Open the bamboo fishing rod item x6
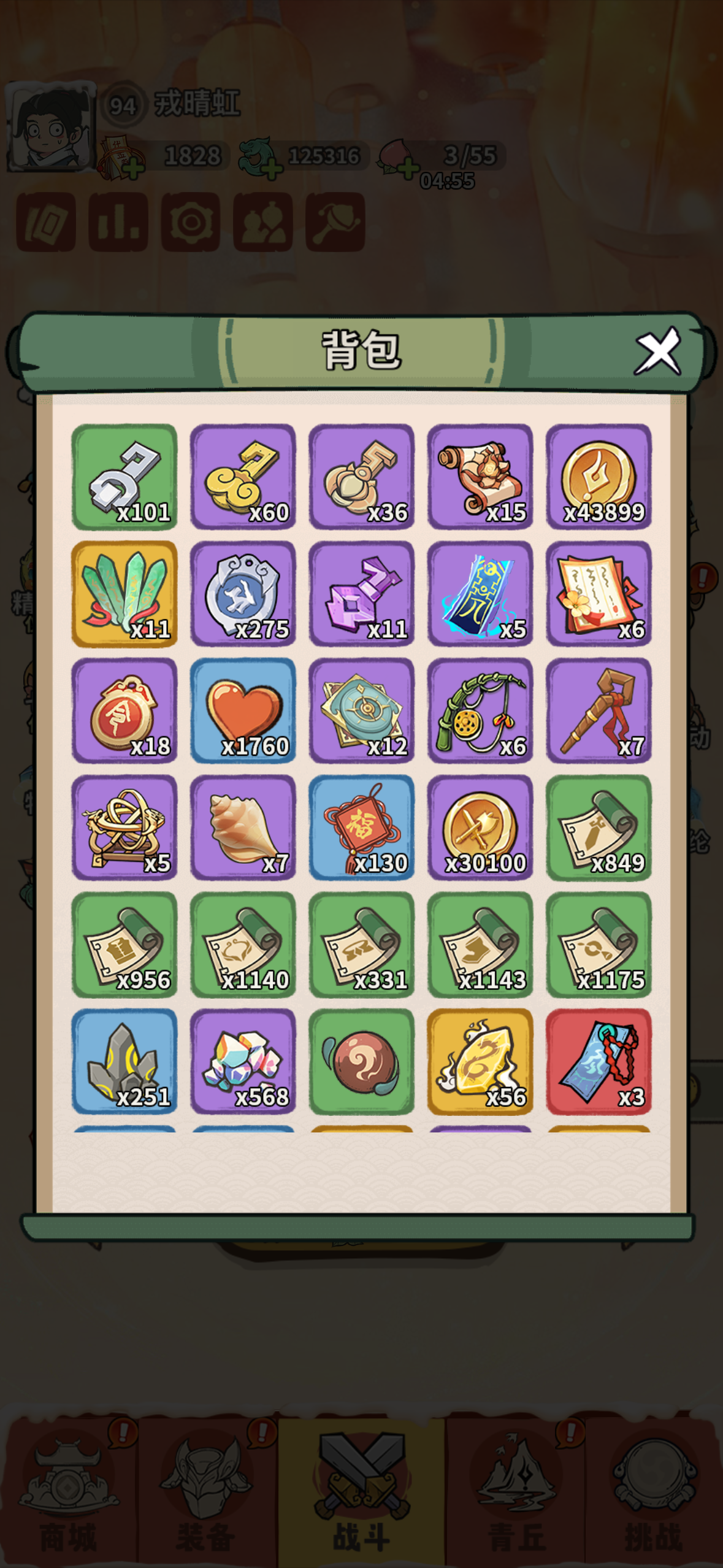The height and width of the screenshot is (1568, 723). pyautogui.click(x=480, y=710)
